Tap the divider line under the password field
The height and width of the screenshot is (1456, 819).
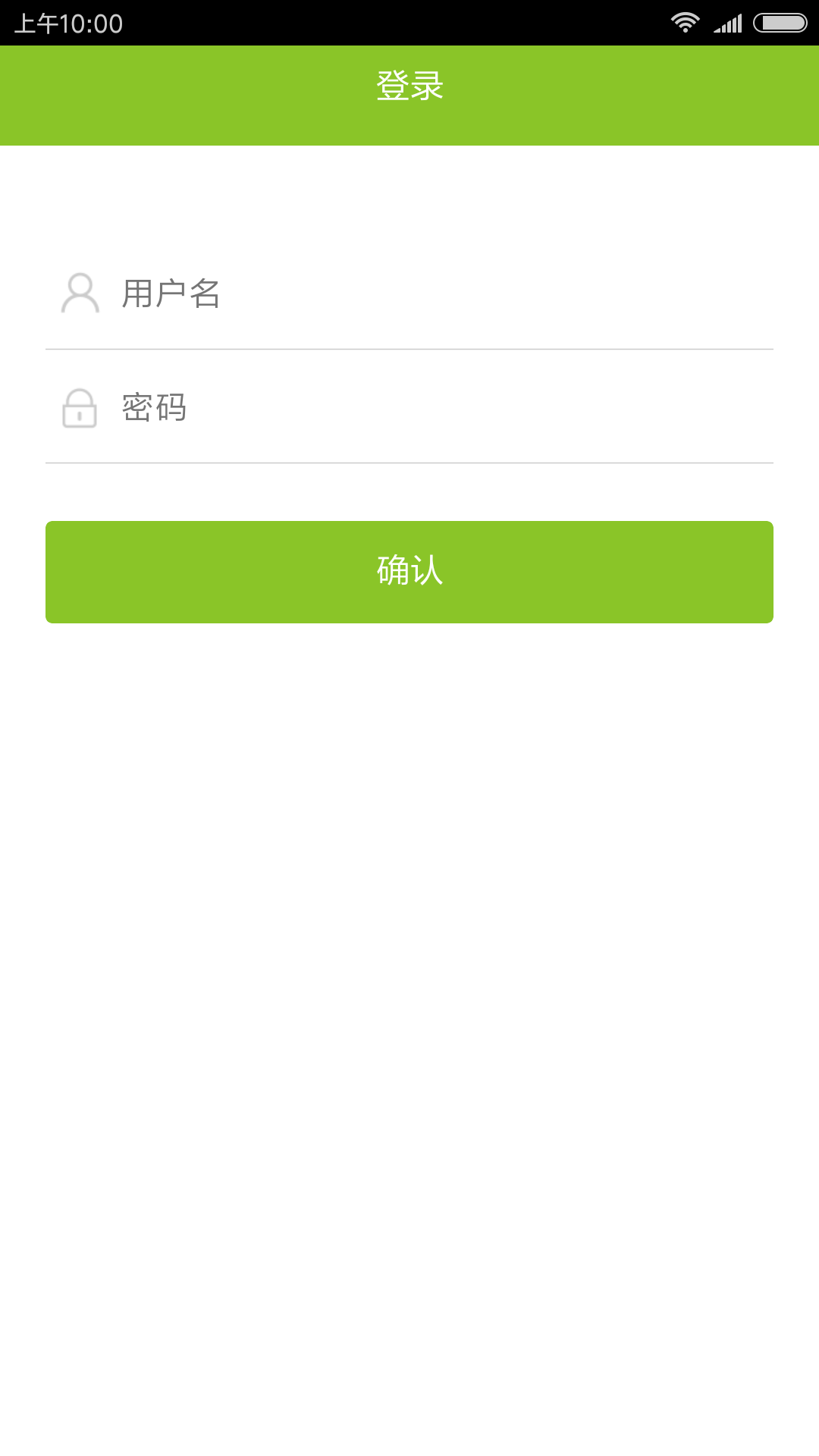[409, 462]
